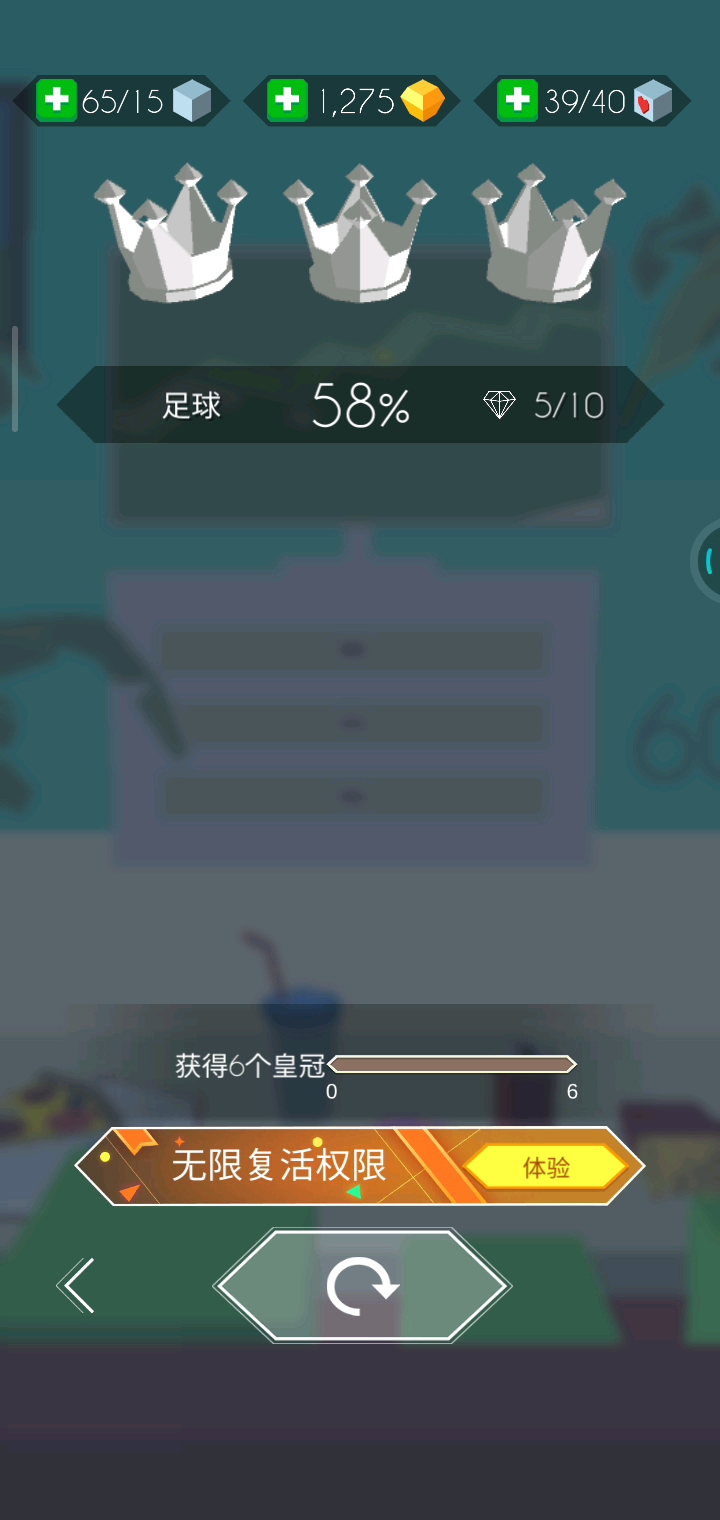Tap 体验 to try unlimited revives
This screenshot has width=720, height=1520.
[x=546, y=1168]
